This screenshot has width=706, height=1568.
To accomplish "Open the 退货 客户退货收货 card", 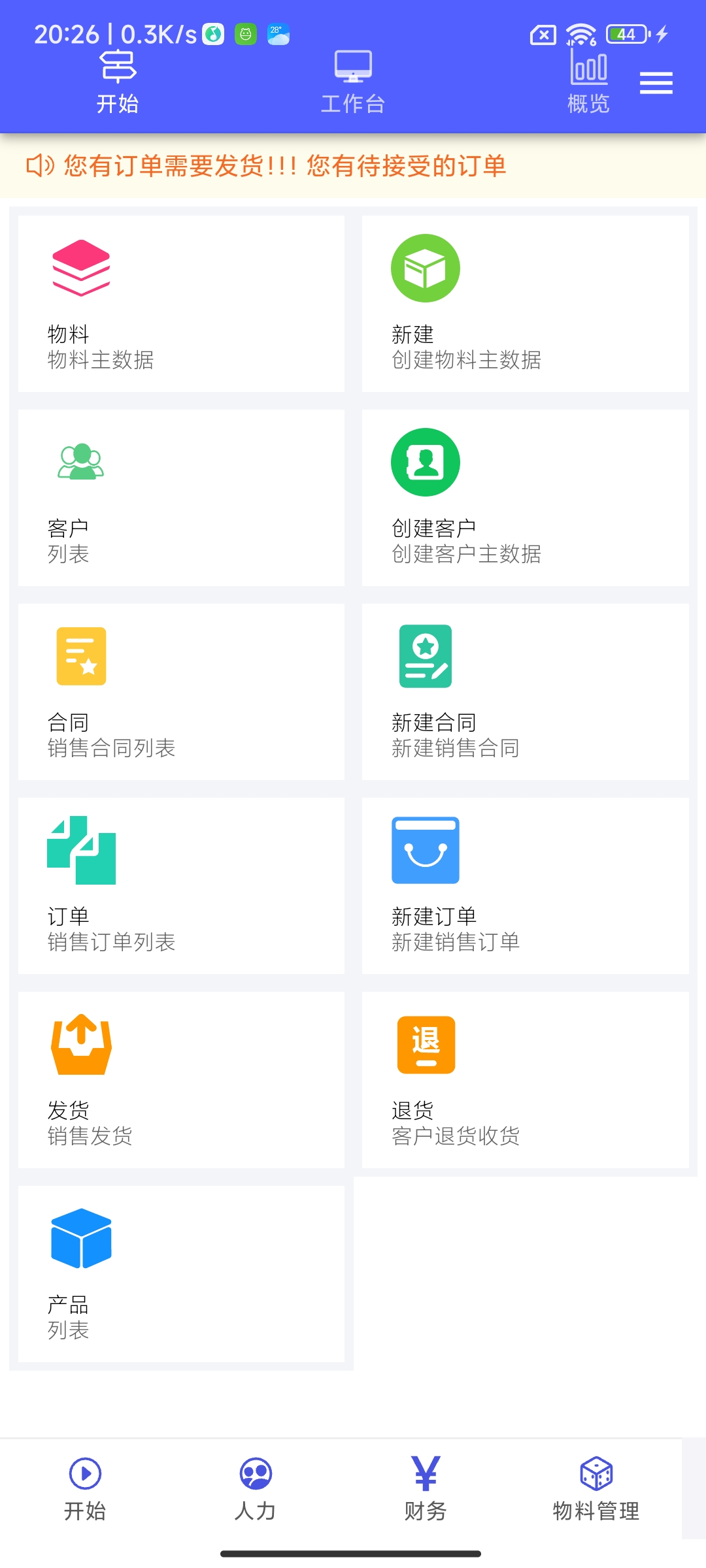I will pyautogui.click(x=525, y=1080).
